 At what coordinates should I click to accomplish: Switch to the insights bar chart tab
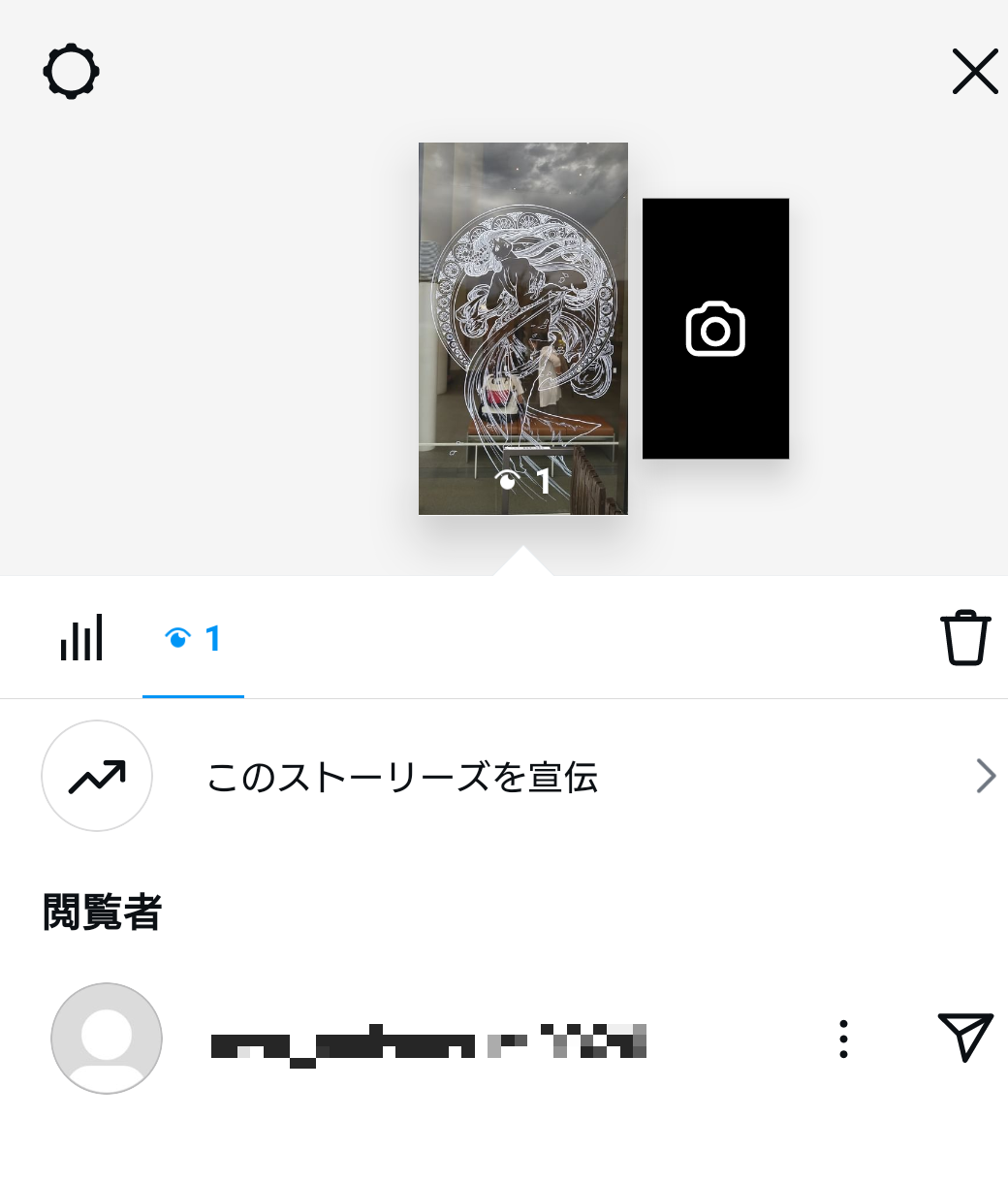[x=81, y=639]
